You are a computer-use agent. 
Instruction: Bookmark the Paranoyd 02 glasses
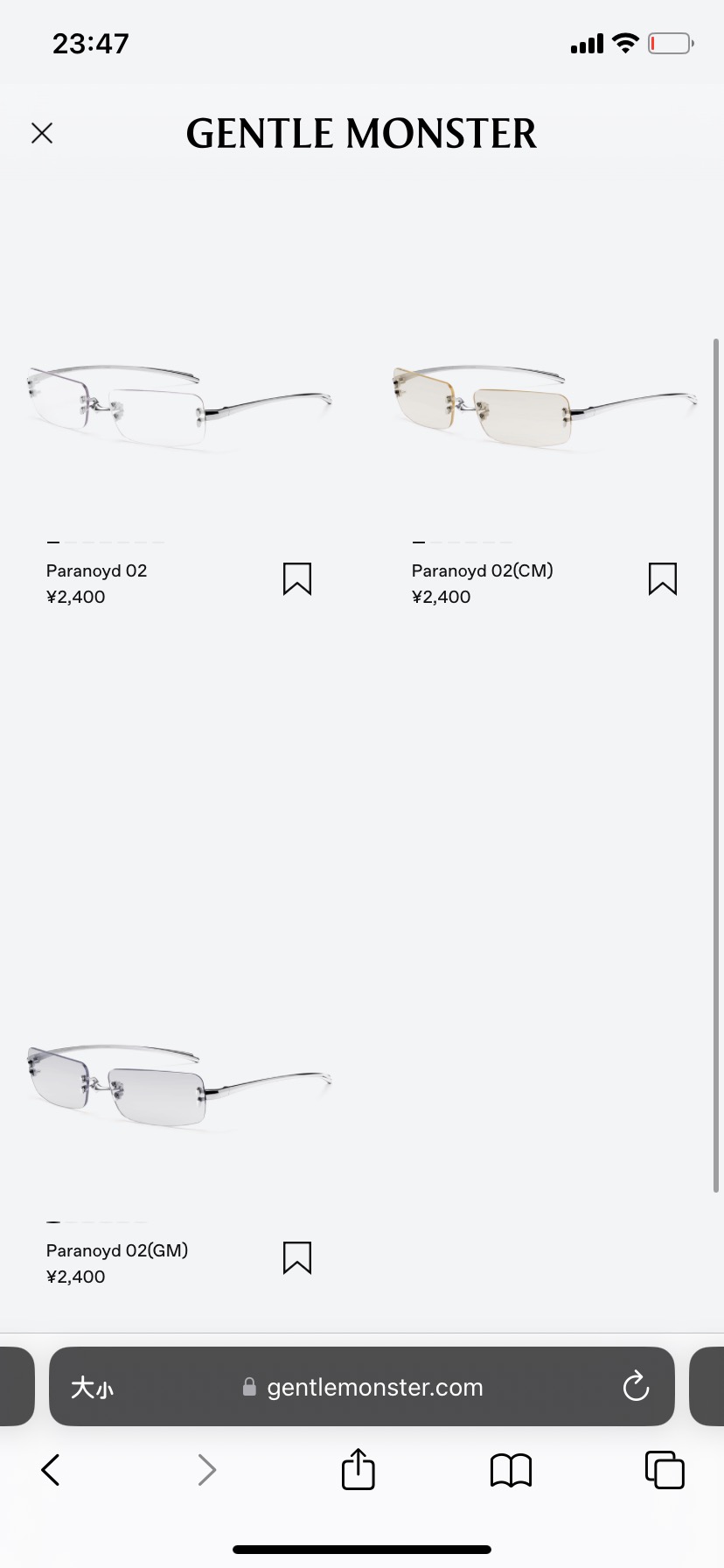[297, 579]
